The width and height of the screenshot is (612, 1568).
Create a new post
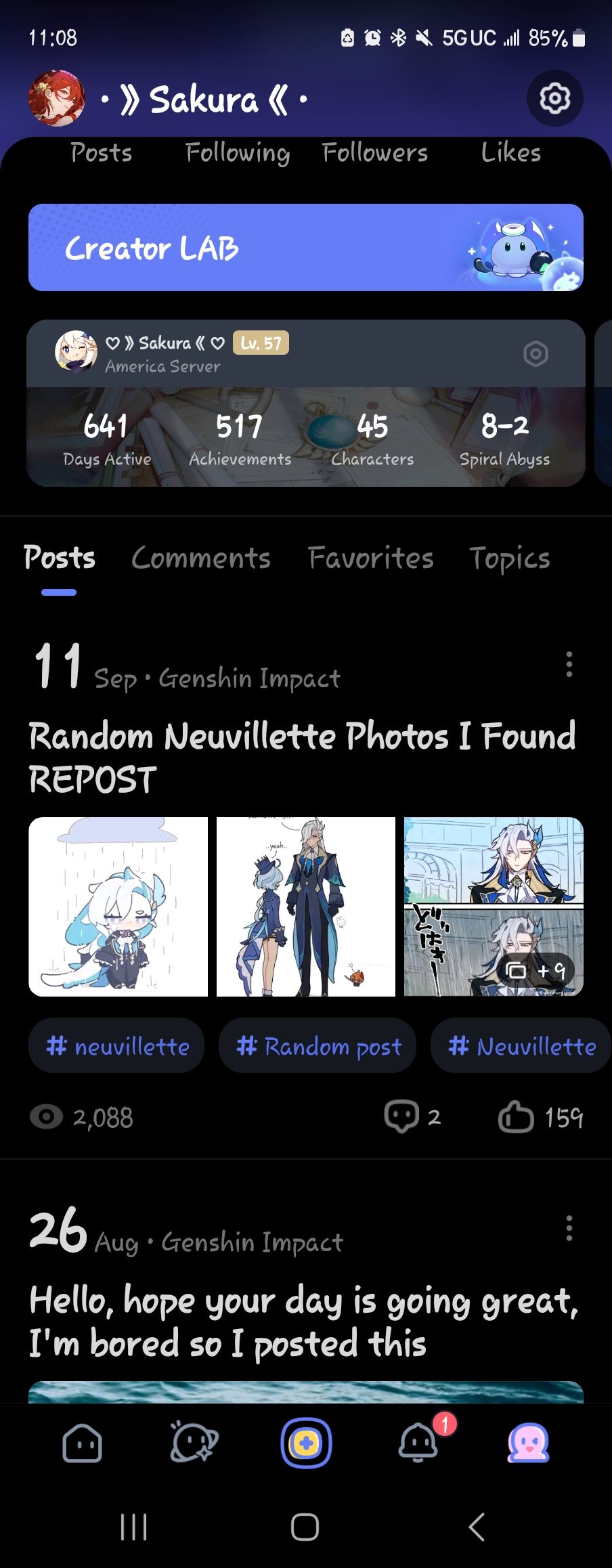click(306, 1443)
